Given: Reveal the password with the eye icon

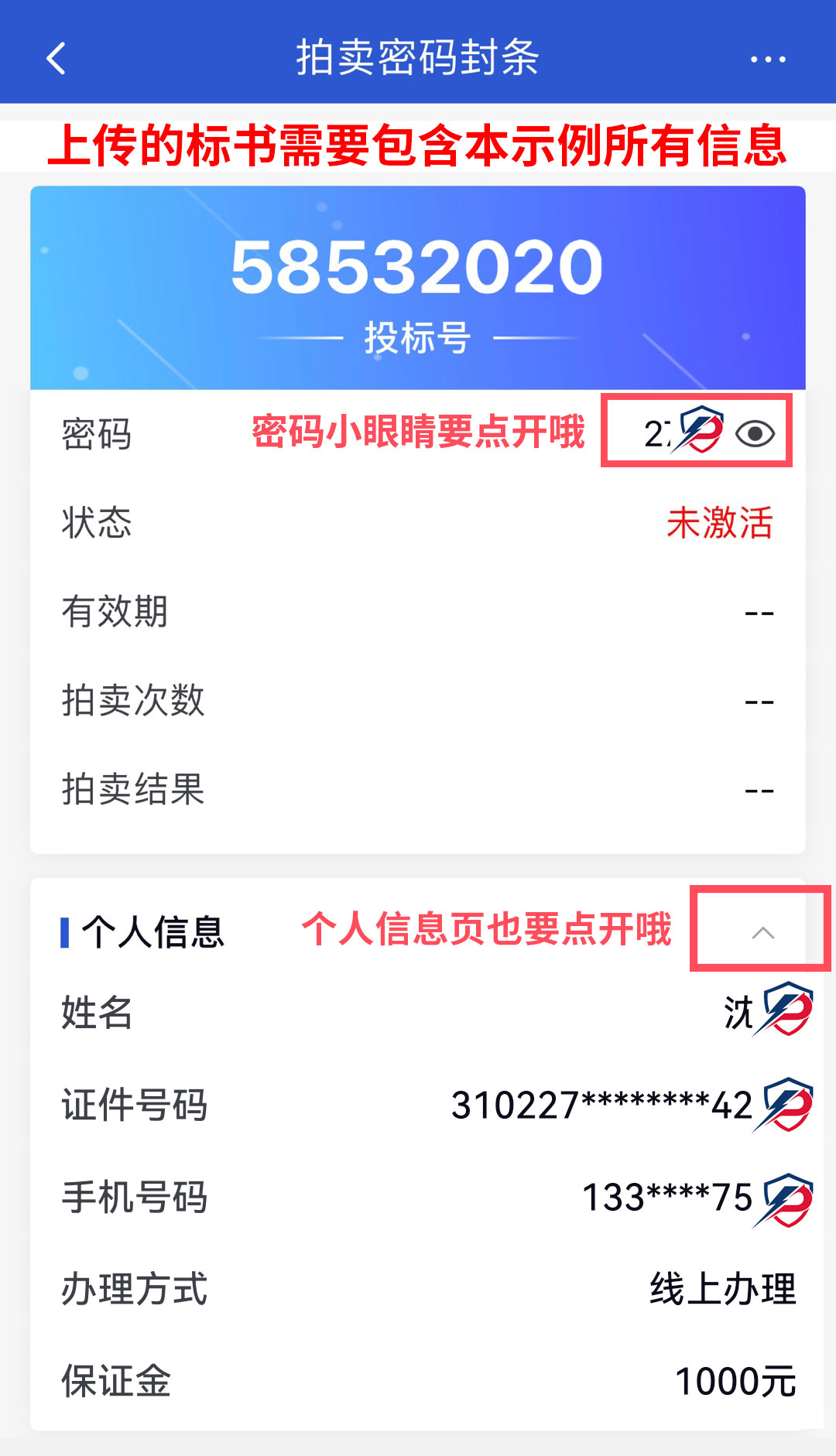Looking at the screenshot, I should (x=755, y=434).
